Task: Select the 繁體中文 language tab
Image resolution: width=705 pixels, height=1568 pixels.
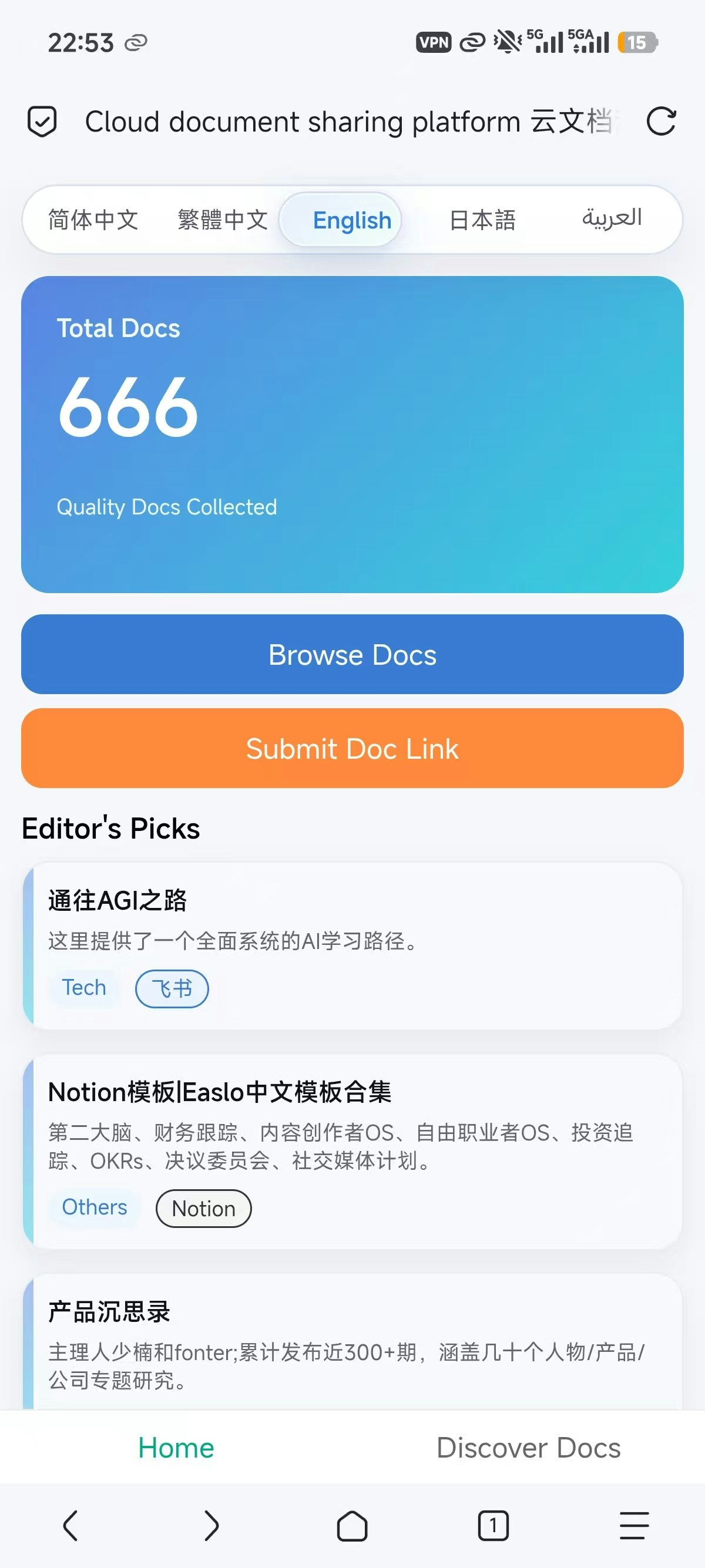Action: point(223,220)
